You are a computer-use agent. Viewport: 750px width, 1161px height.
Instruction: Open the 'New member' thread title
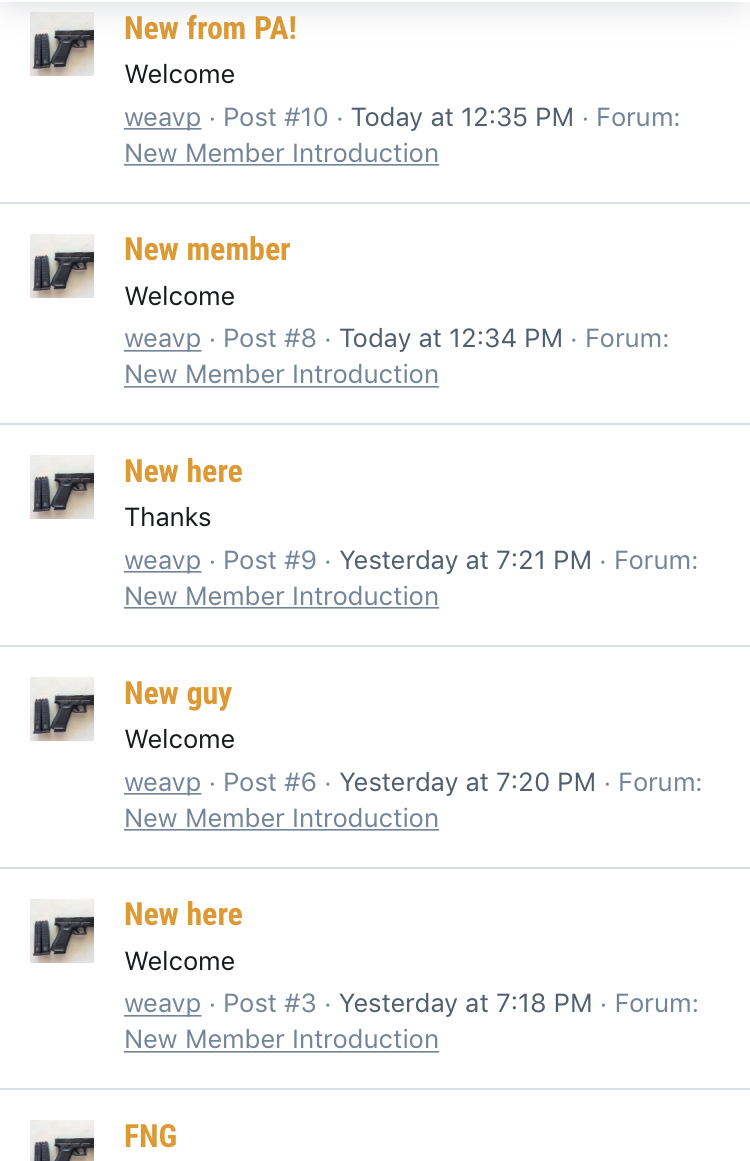coord(207,249)
